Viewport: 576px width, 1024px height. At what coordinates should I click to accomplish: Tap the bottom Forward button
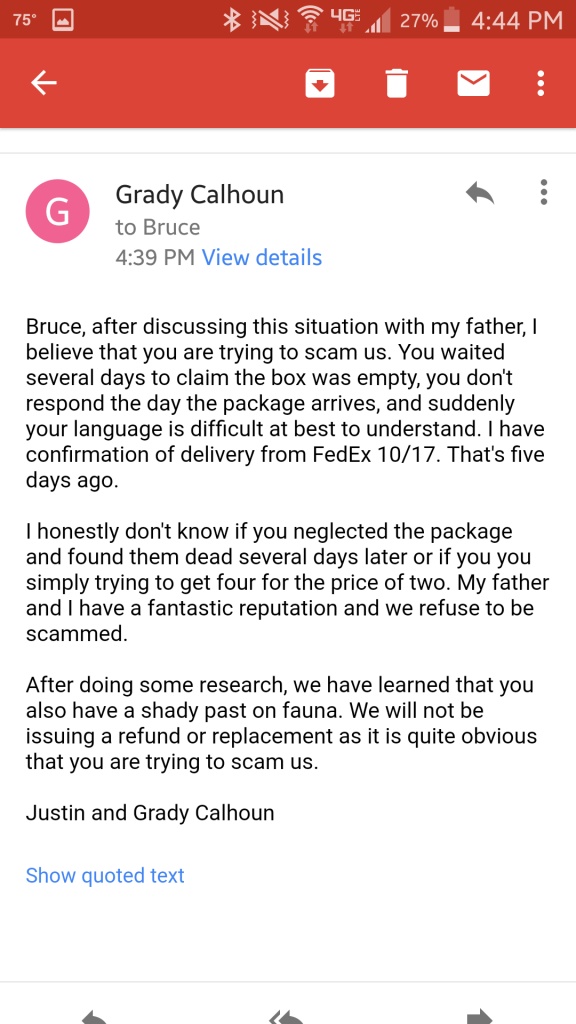click(480, 1017)
